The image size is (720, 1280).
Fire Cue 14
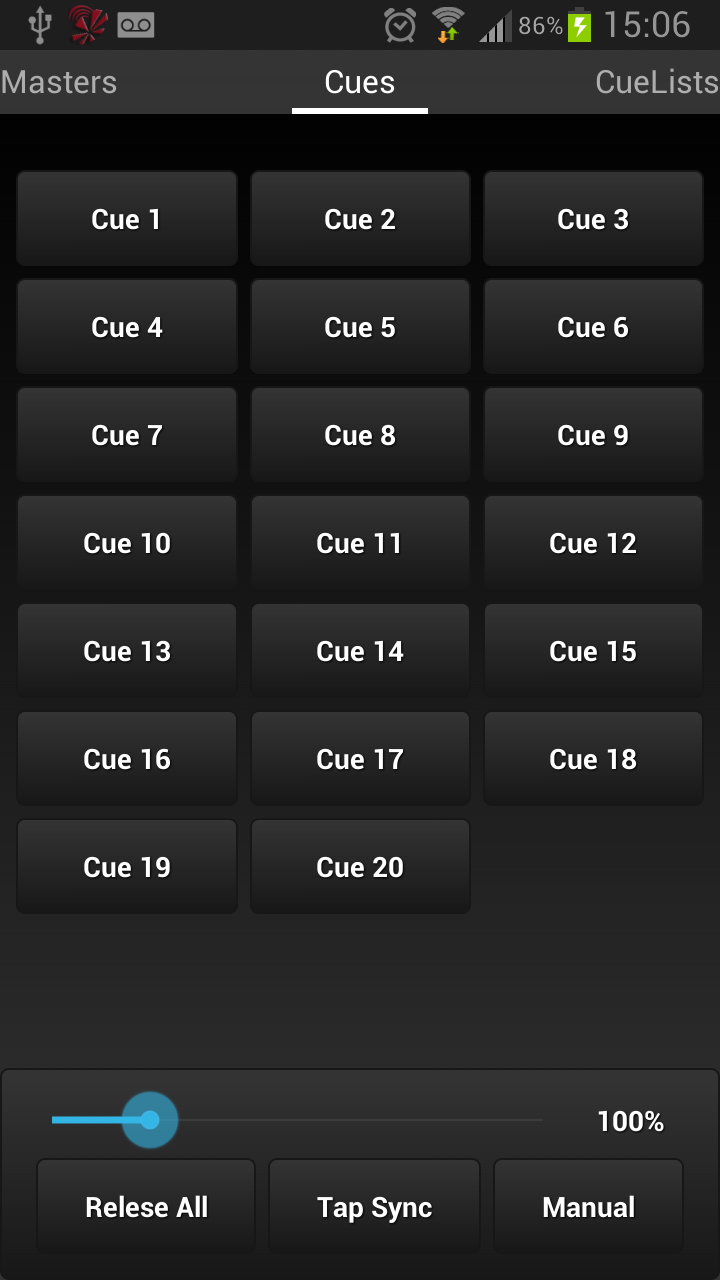coord(360,651)
